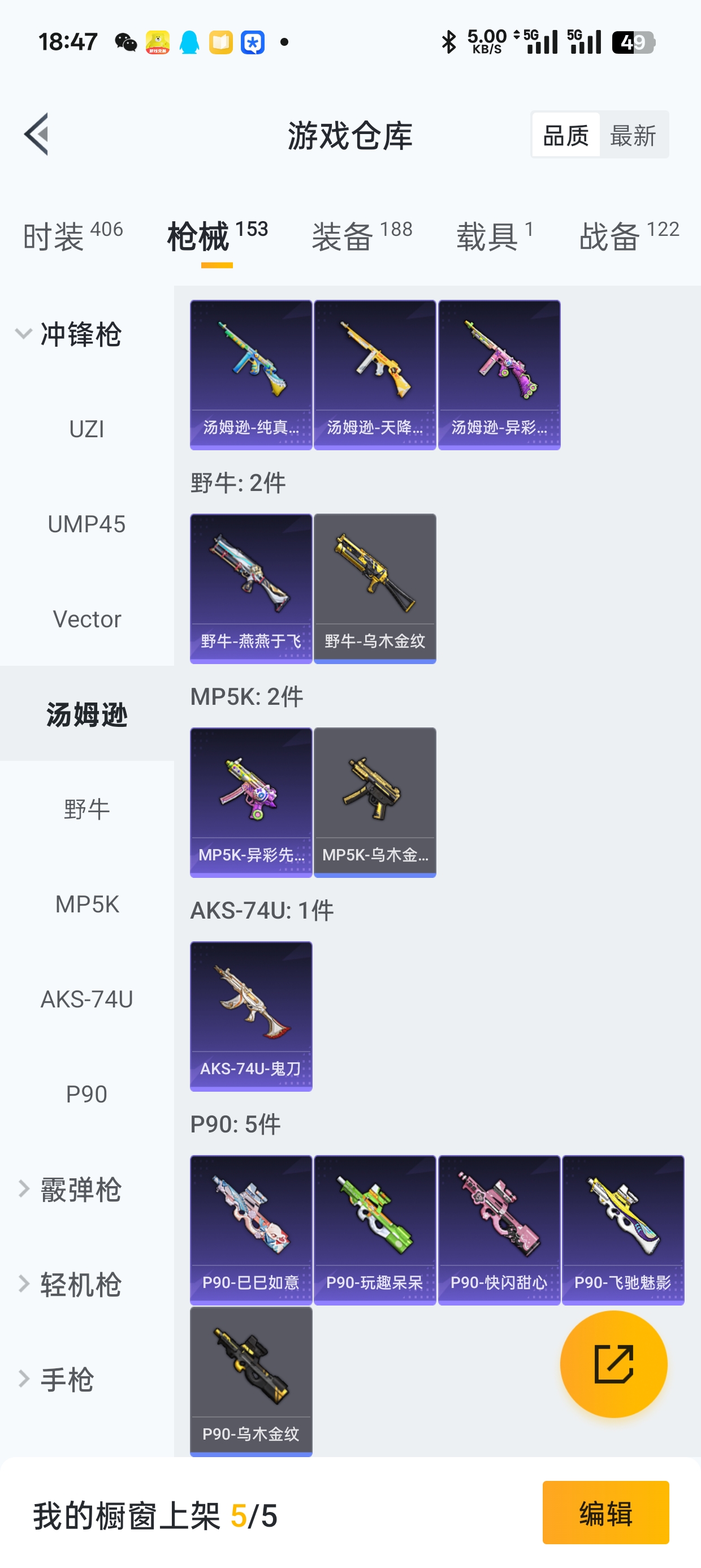The width and height of the screenshot is (701, 1568).
Task: Sort the warehouse by 最新
Action: click(633, 135)
